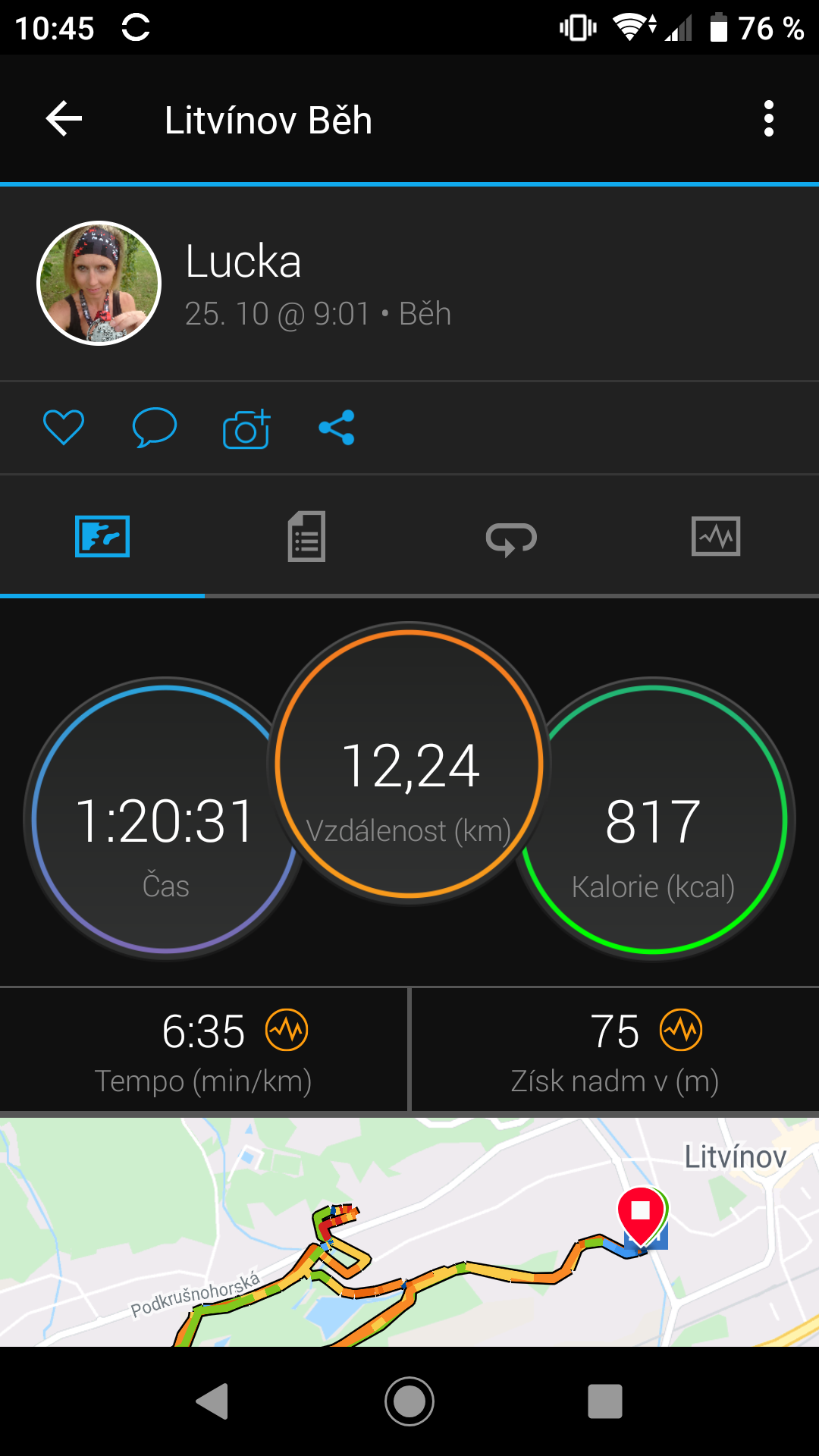
Task: Switch to the laps tab
Action: tap(511, 538)
